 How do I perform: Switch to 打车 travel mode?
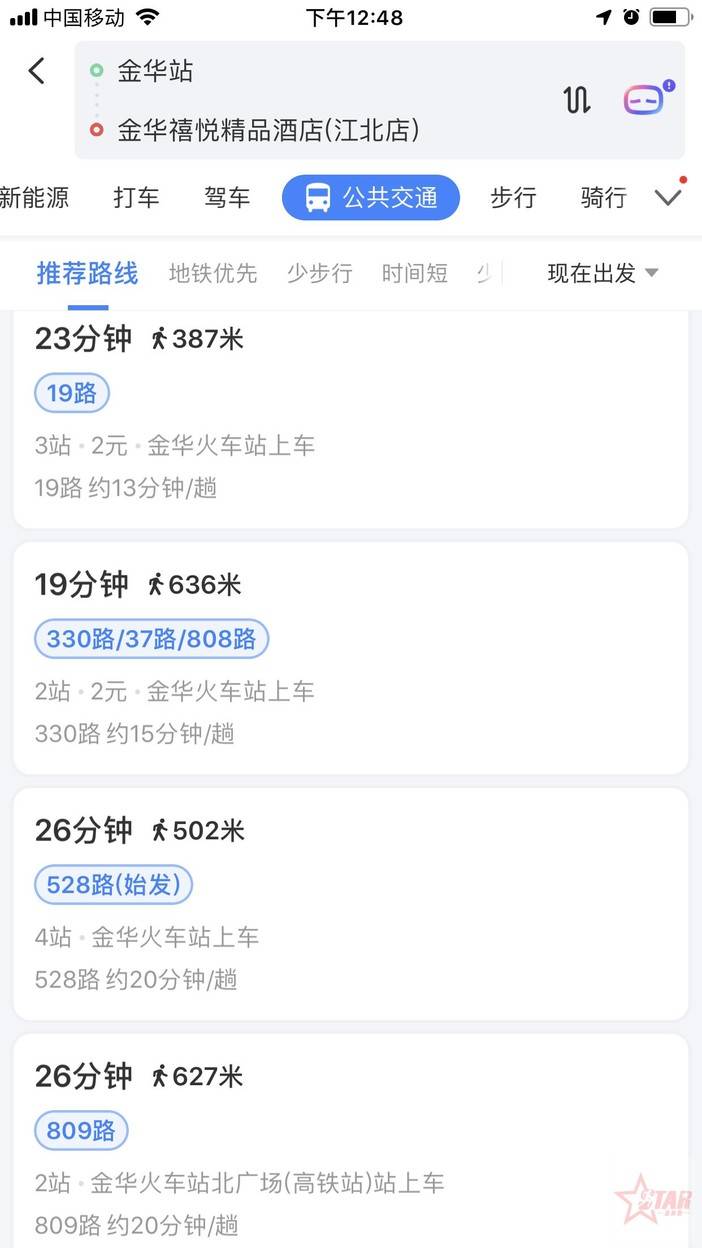click(x=136, y=198)
